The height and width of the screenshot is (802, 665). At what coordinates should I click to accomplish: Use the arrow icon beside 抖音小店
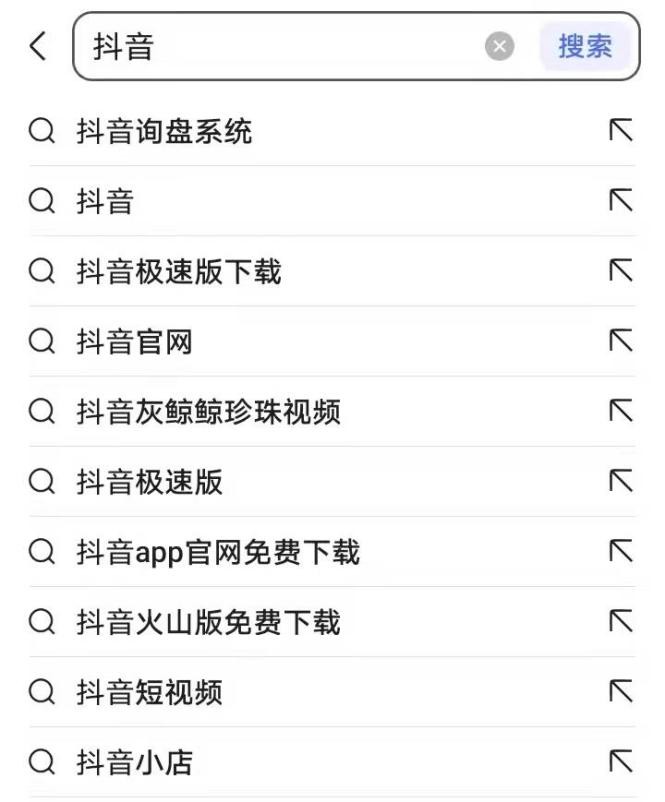(621, 763)
